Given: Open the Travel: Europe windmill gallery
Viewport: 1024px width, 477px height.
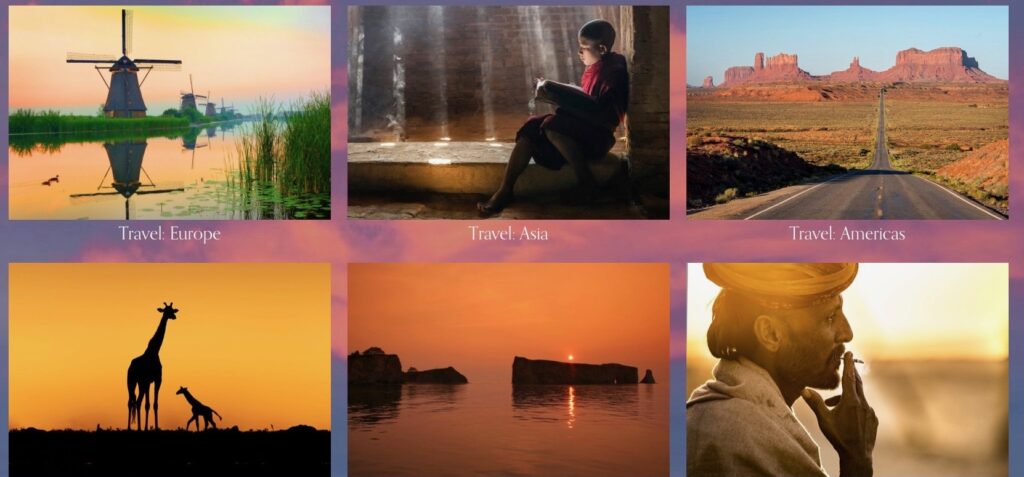Looking at the screenshot, I should tap(169, 112).
